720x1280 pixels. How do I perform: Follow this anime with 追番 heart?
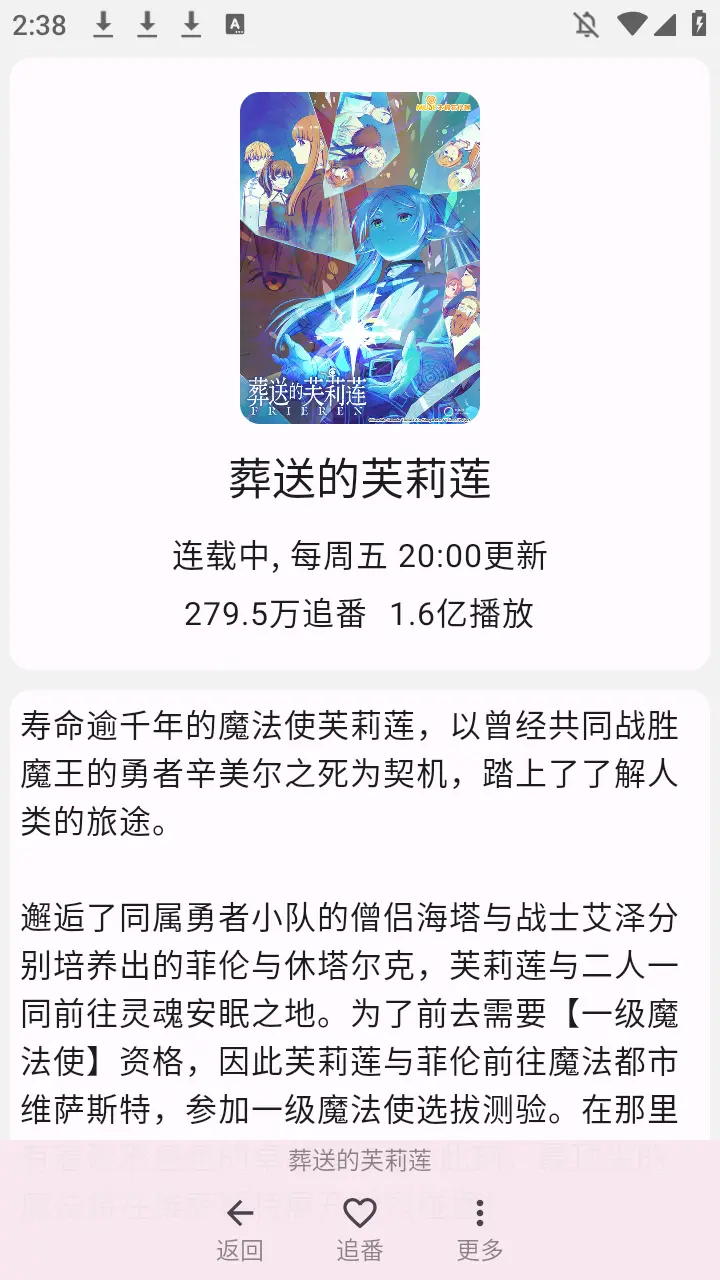pyautogui.click(x=360, y=1214)
